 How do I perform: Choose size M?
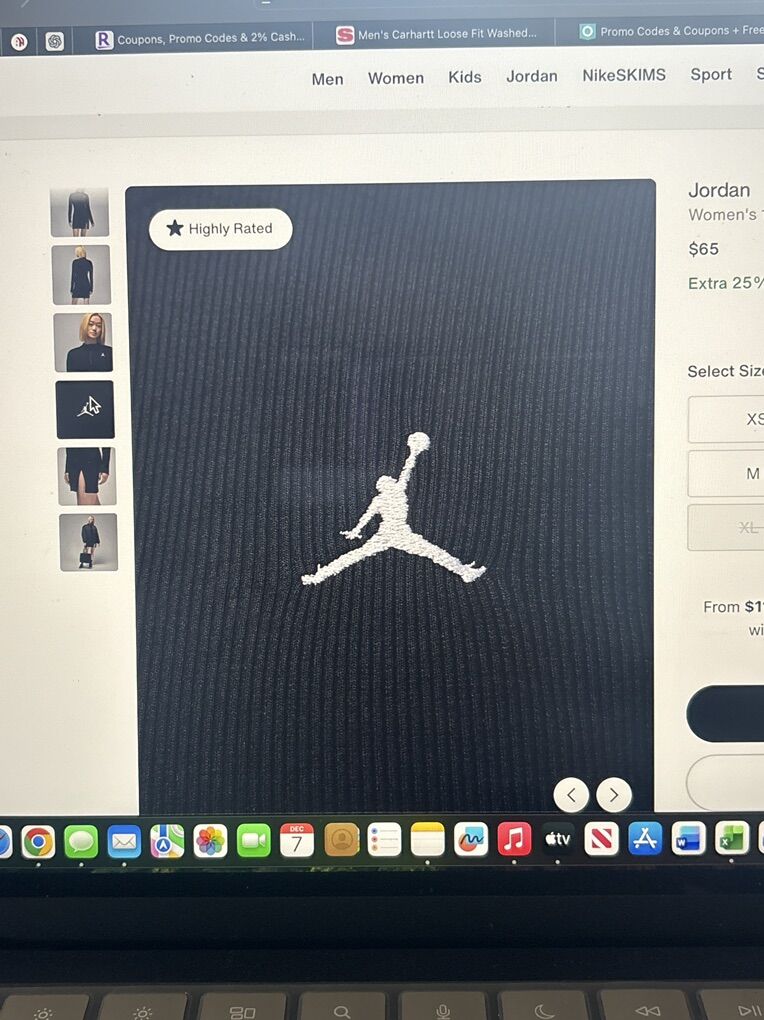(x=740, y=473)
